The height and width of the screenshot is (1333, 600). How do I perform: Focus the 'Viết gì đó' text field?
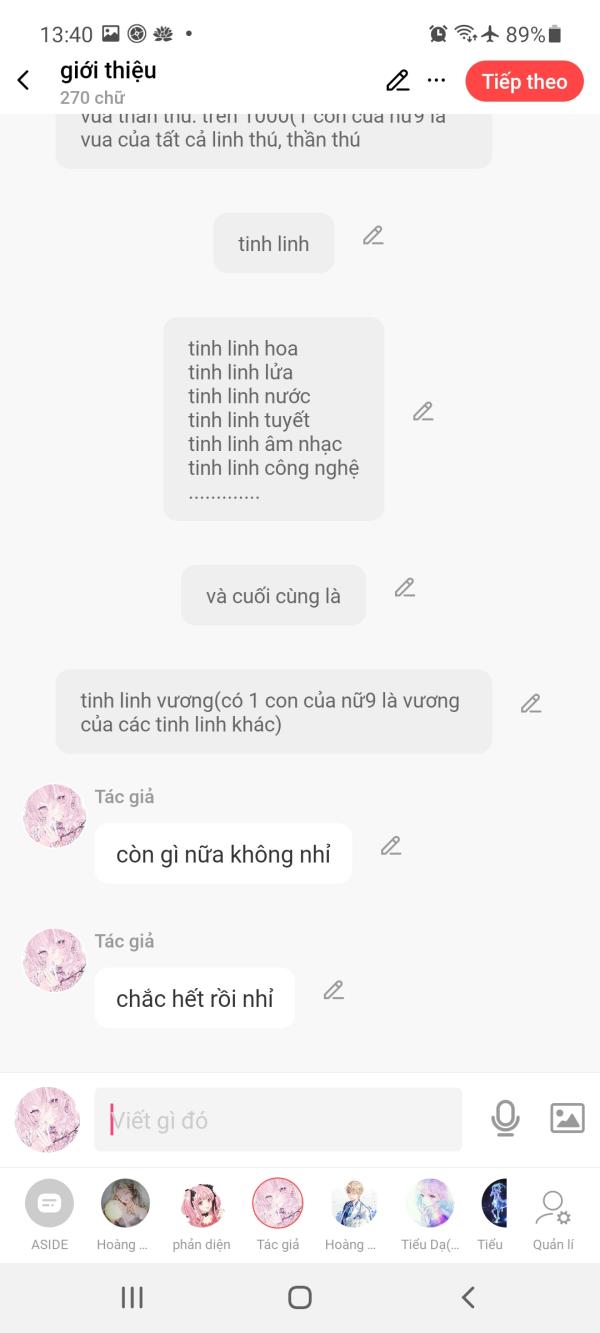[x=278, y=1120]
